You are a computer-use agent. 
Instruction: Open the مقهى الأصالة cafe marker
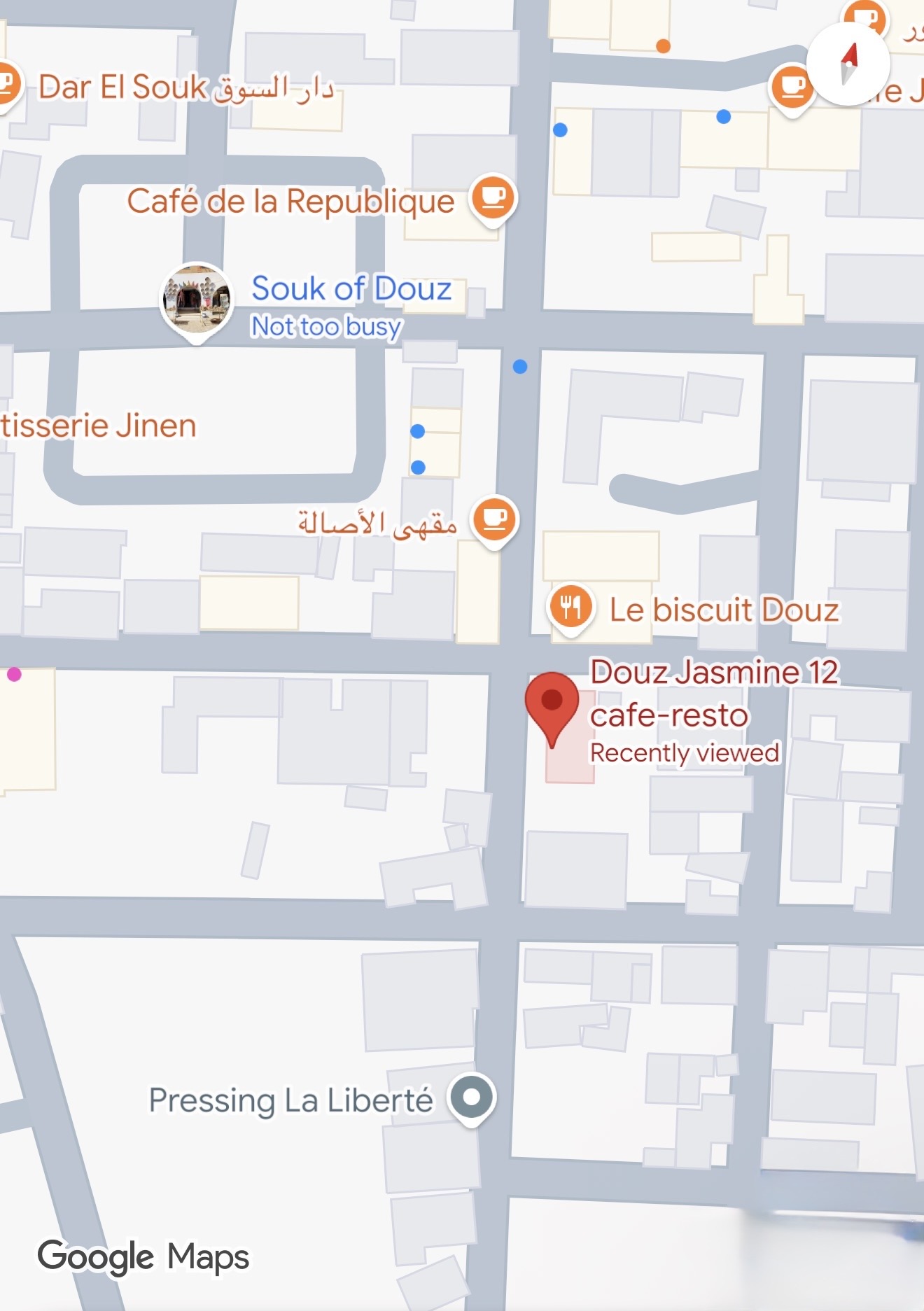(x=494, y=520)
